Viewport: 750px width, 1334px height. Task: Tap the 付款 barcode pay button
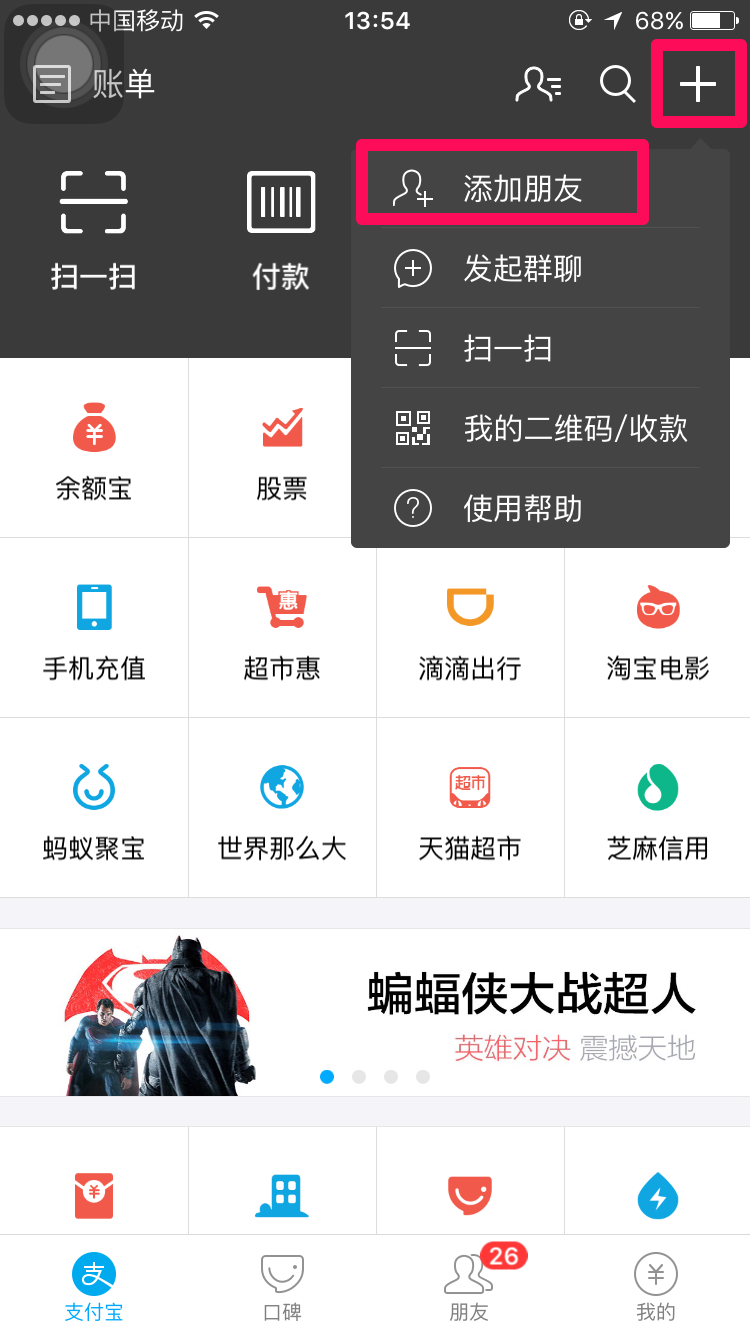click(x=281, y=230)
